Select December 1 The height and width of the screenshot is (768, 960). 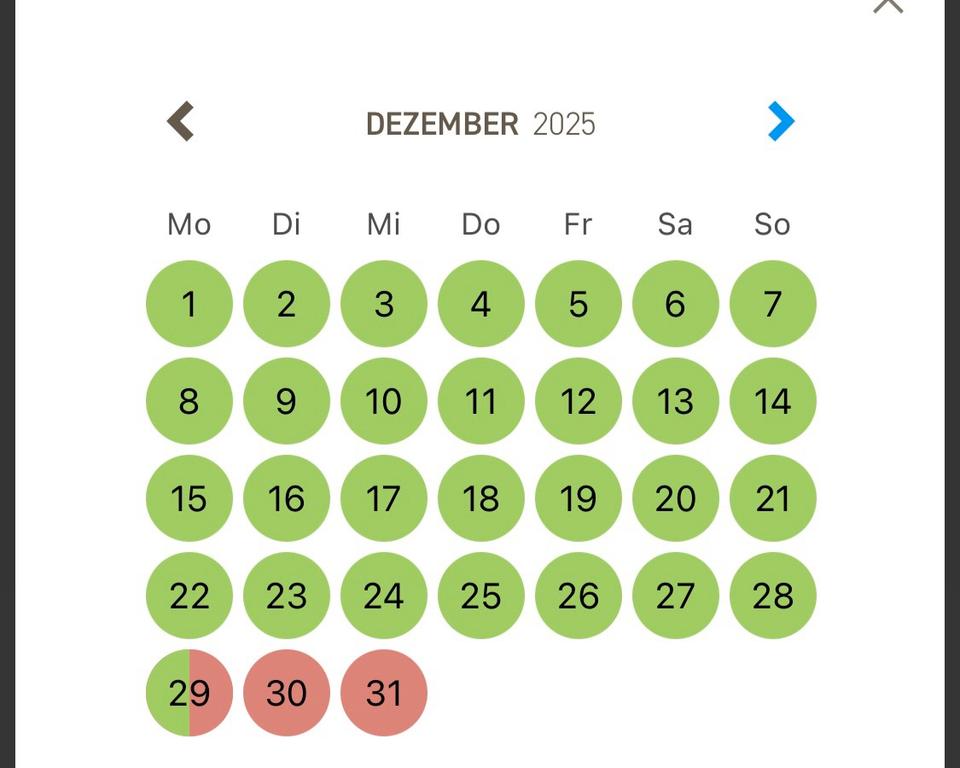pos(189,304)
